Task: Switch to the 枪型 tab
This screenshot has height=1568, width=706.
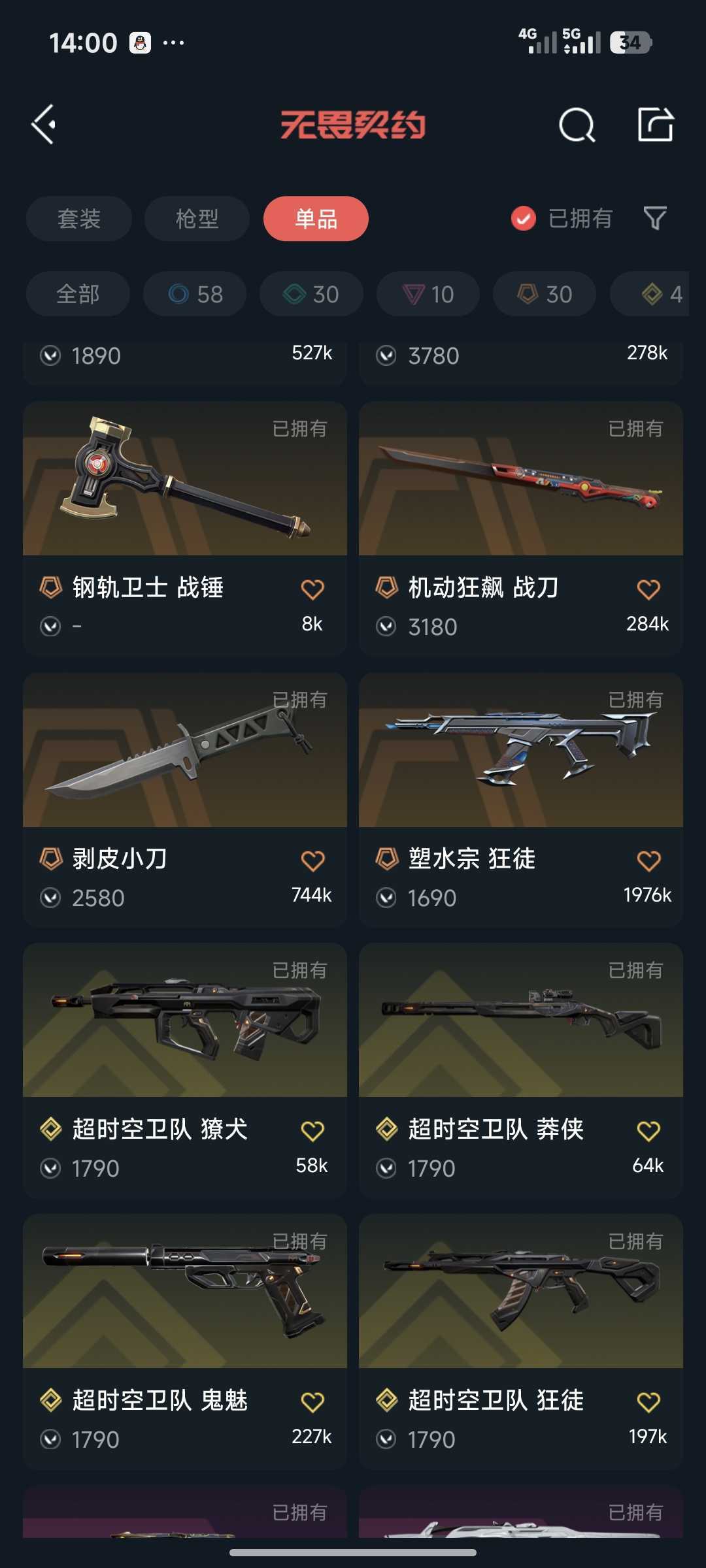Action: (x=196, y=219)
